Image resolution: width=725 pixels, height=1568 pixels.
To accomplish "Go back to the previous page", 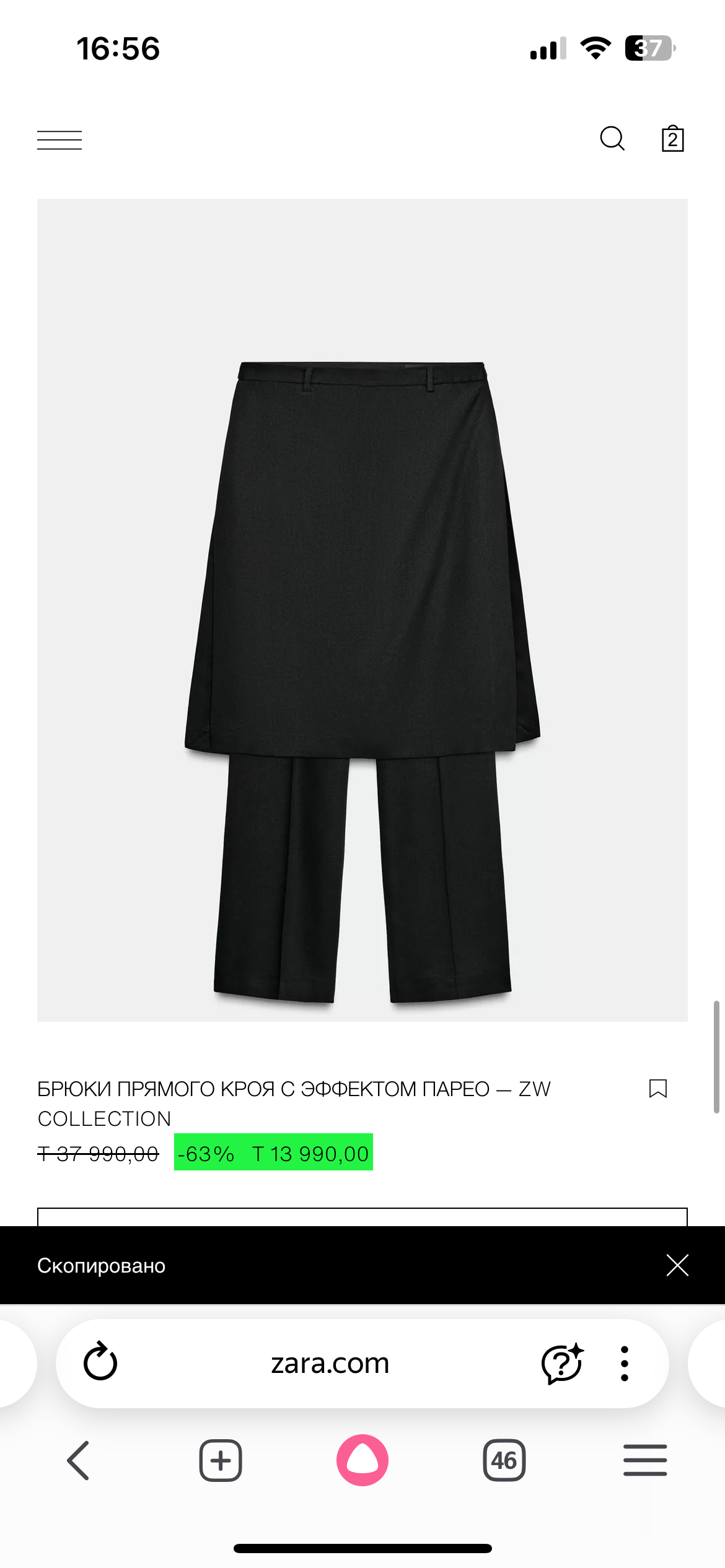I will pyautogui.click(x=79, y=1460).
